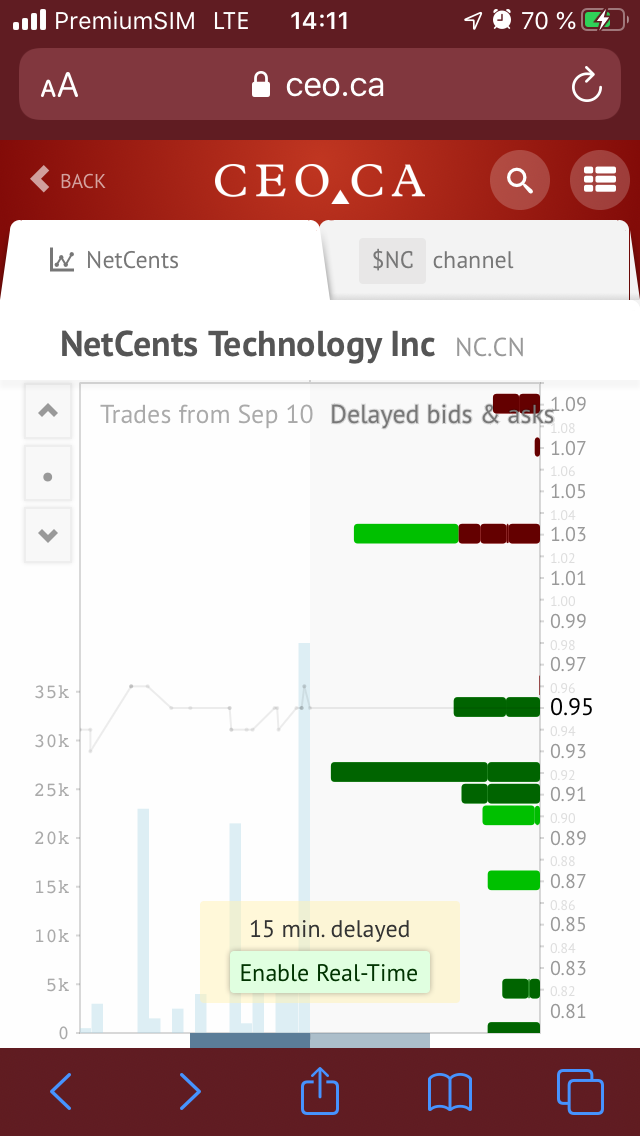Tap the ceo.ca address bar
This screenshot has height=1136, width=640.
(x=320, y=86)
